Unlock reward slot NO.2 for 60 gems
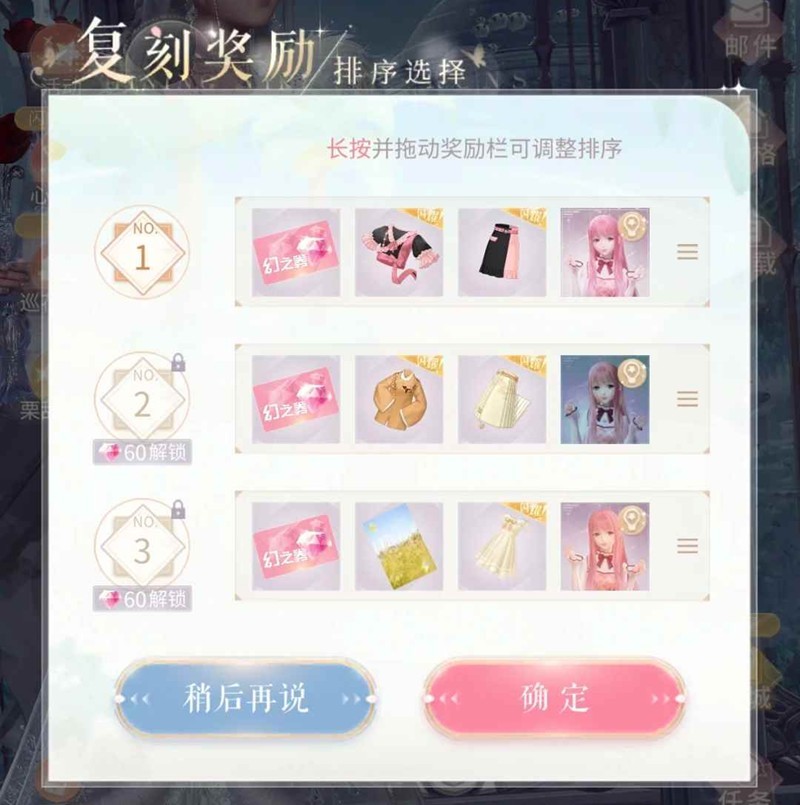 click(142, 452)
